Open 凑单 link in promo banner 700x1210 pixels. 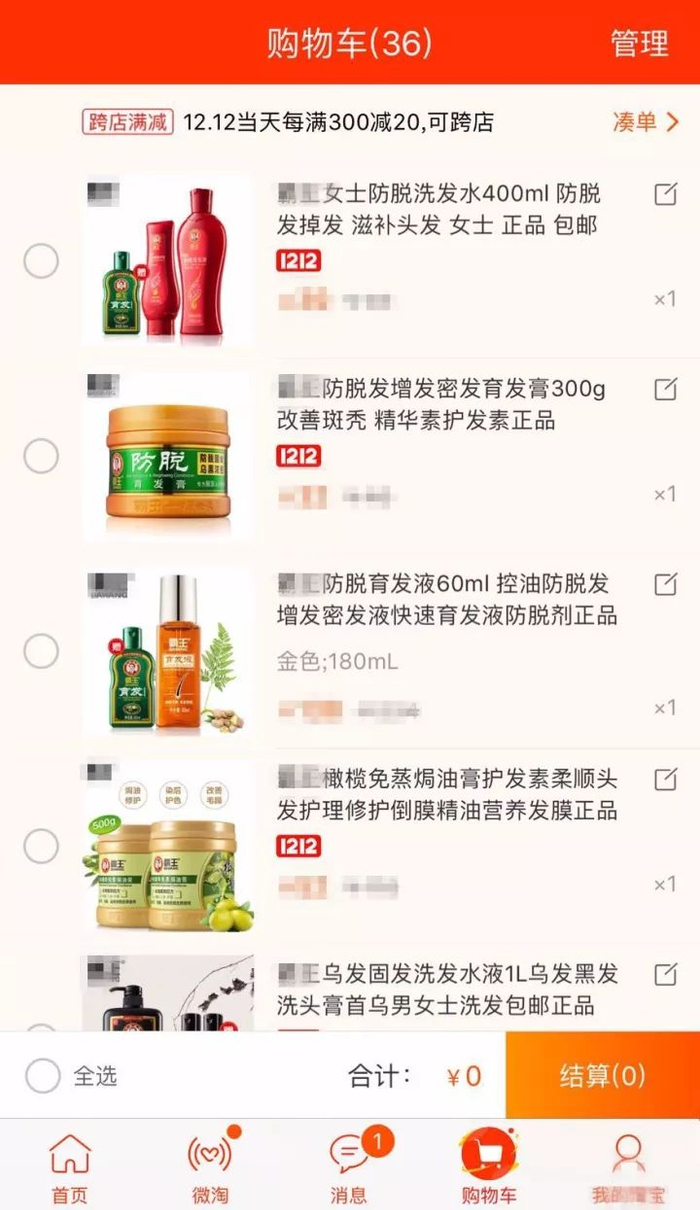pos(645,122)
